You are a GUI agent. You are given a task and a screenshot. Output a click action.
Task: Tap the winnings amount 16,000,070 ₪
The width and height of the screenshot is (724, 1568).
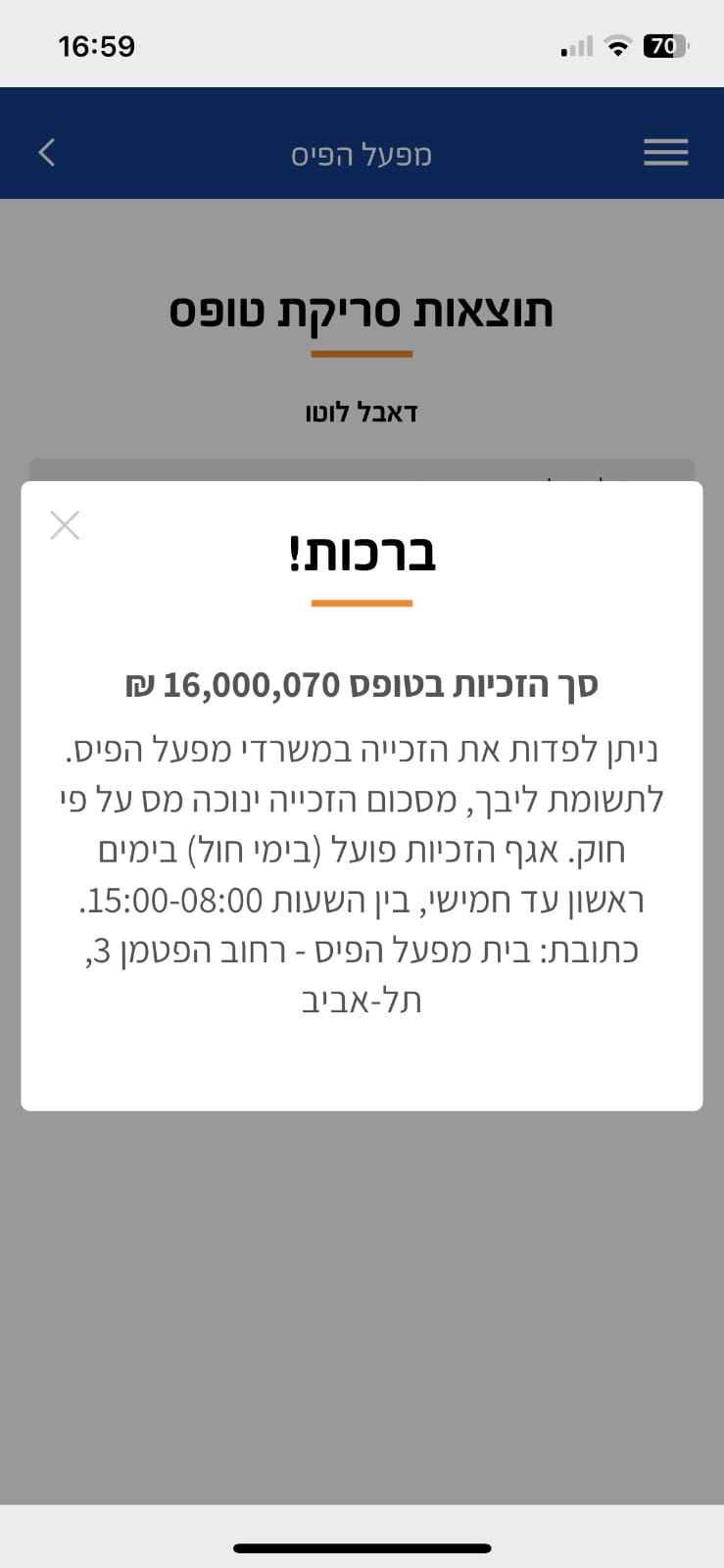pyautogui.click(x=361, y=683)
